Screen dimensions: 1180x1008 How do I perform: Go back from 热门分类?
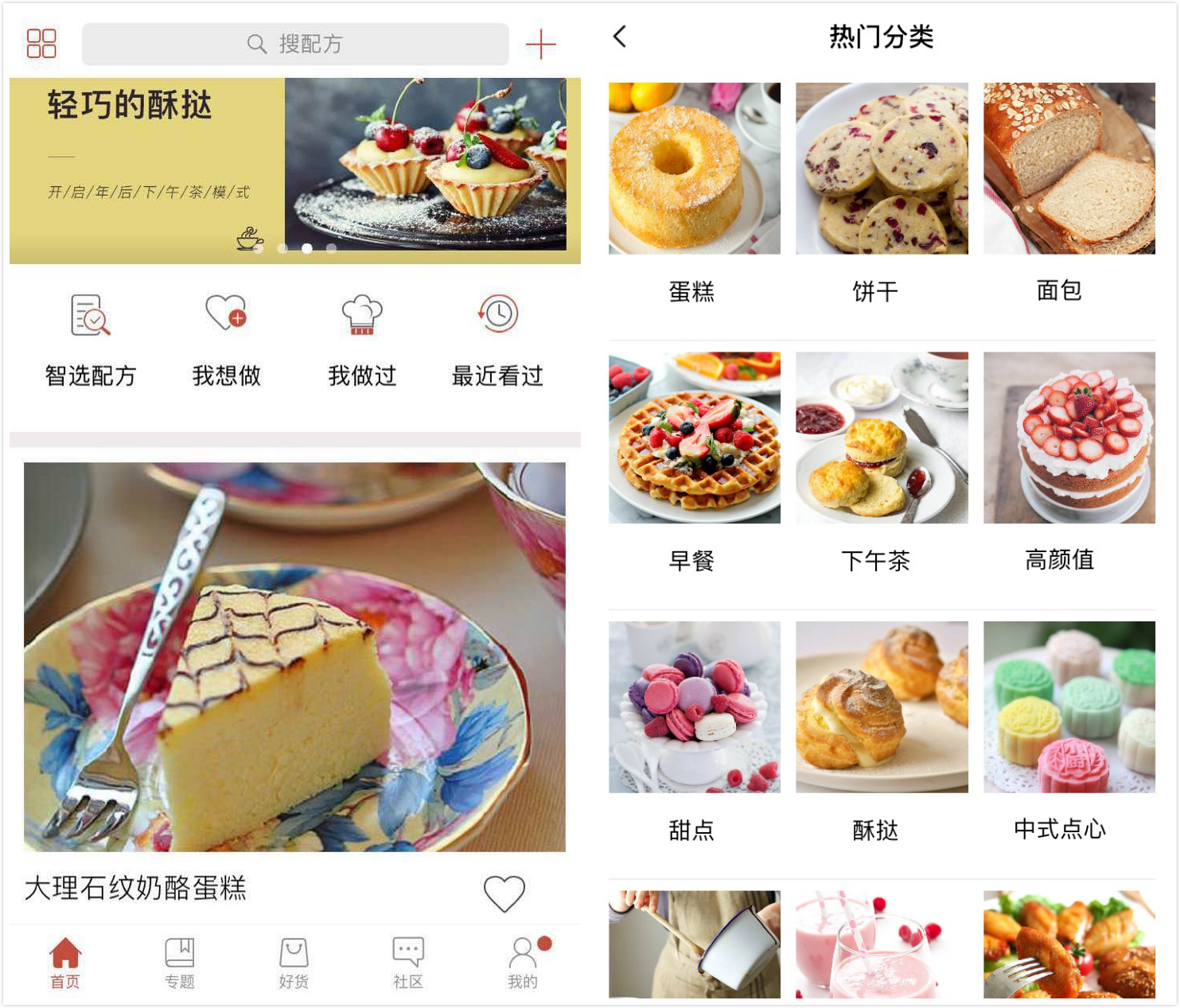pyautogui.click(x=621, y=37)
